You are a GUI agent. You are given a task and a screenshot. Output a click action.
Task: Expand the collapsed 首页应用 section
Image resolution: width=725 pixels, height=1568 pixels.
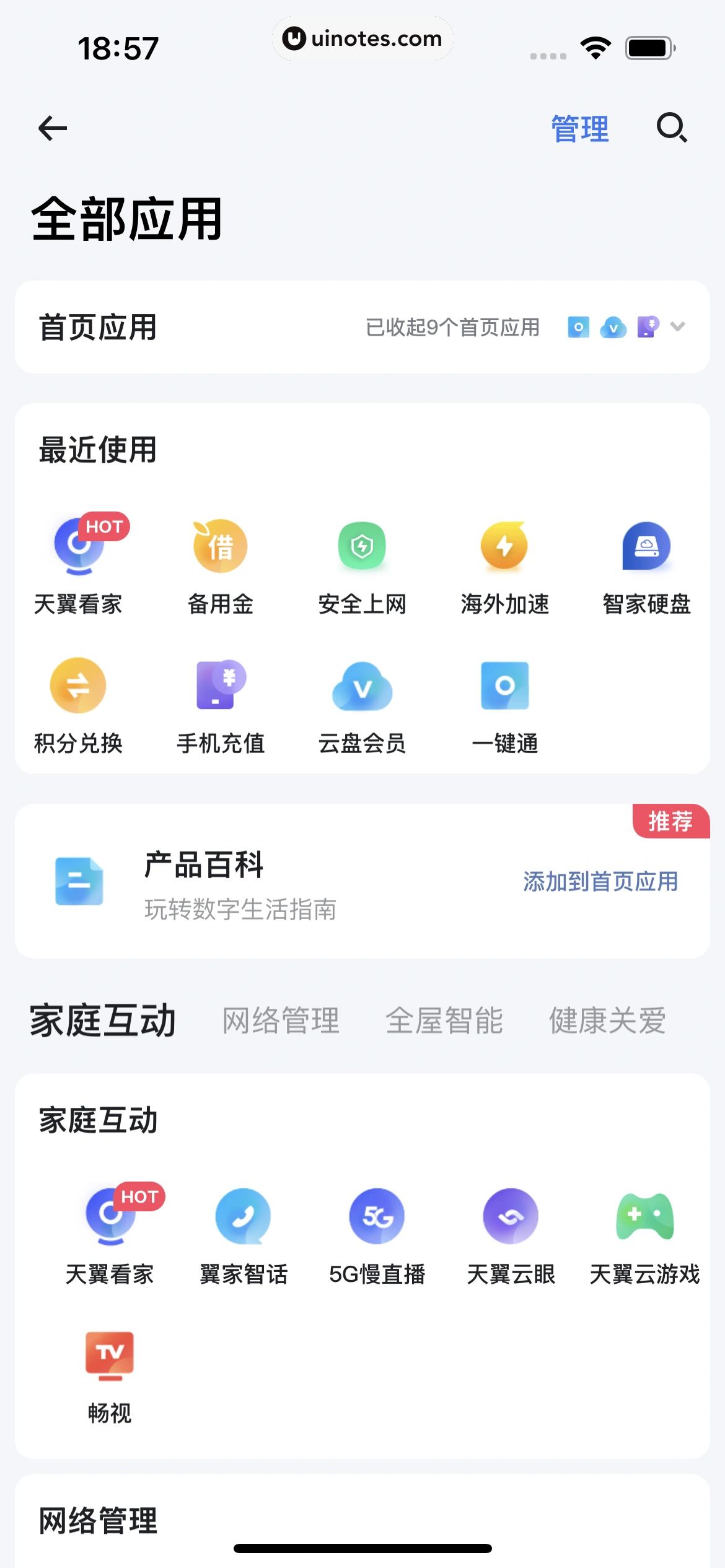pos(677,327)
